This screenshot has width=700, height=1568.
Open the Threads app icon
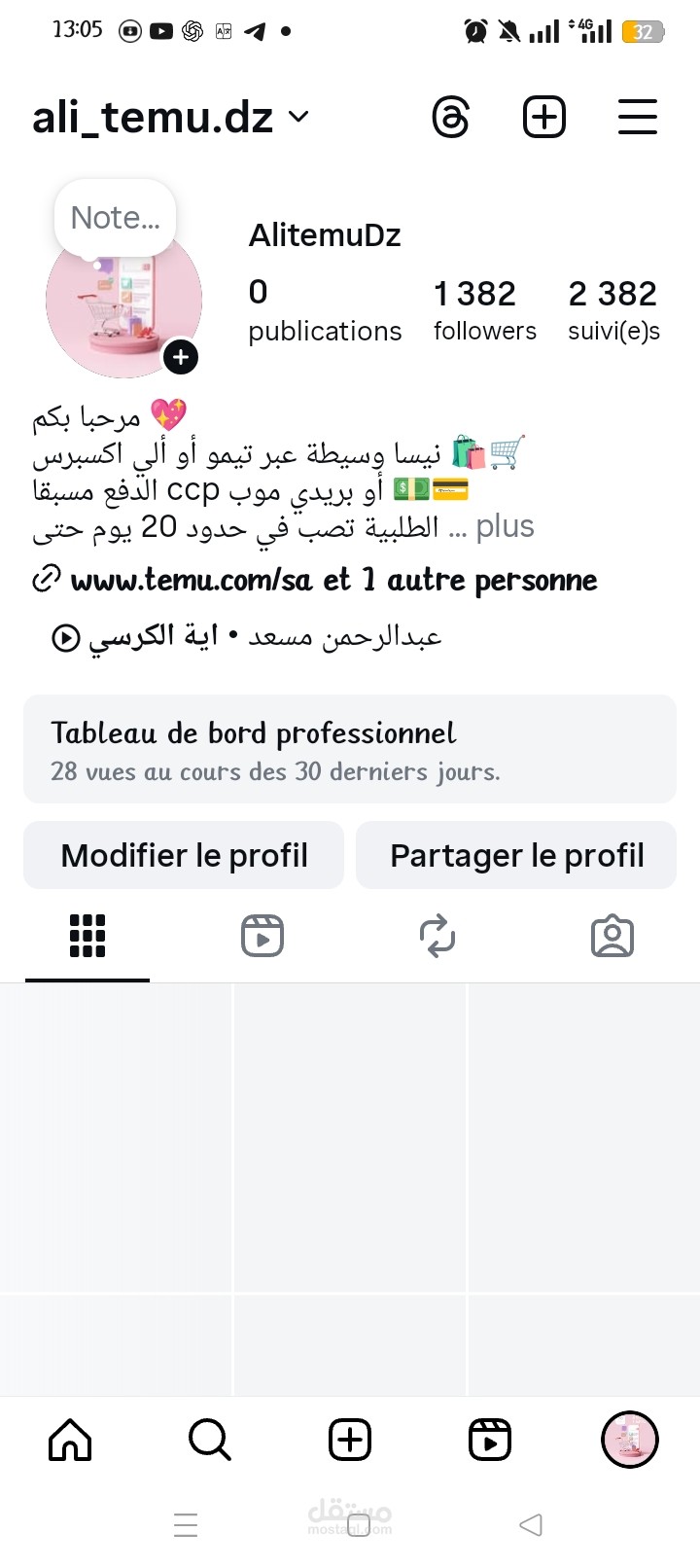453,117
